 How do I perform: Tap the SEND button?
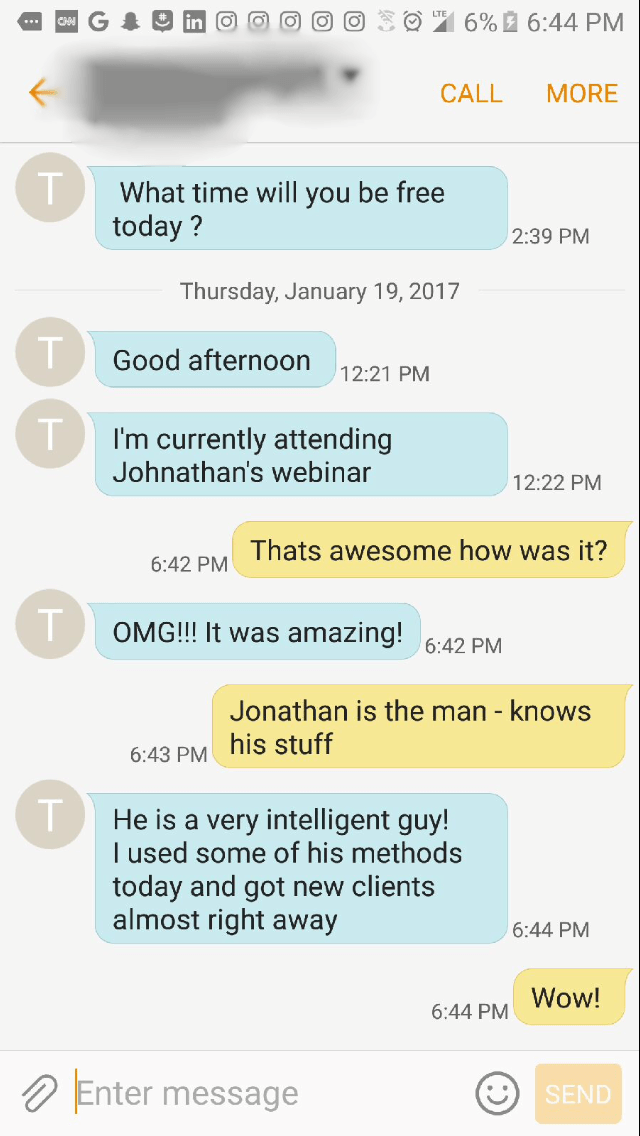[578, 1094]
